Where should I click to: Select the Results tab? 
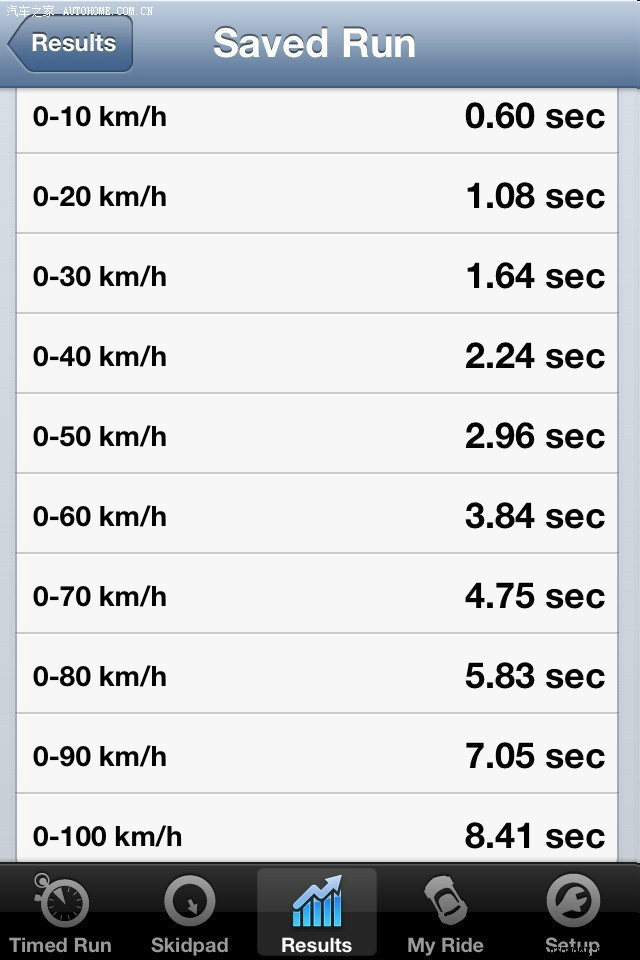click(317, 913)
